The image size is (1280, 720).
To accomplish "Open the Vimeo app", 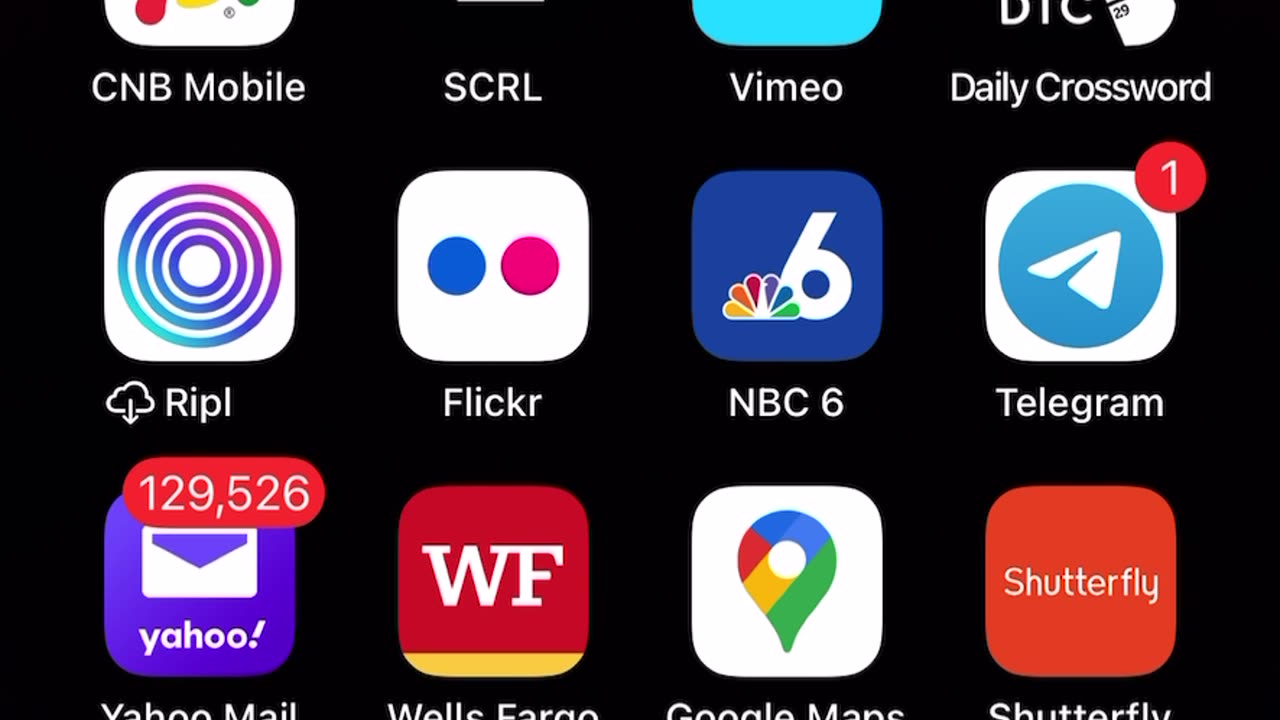I will pos(787,20).
